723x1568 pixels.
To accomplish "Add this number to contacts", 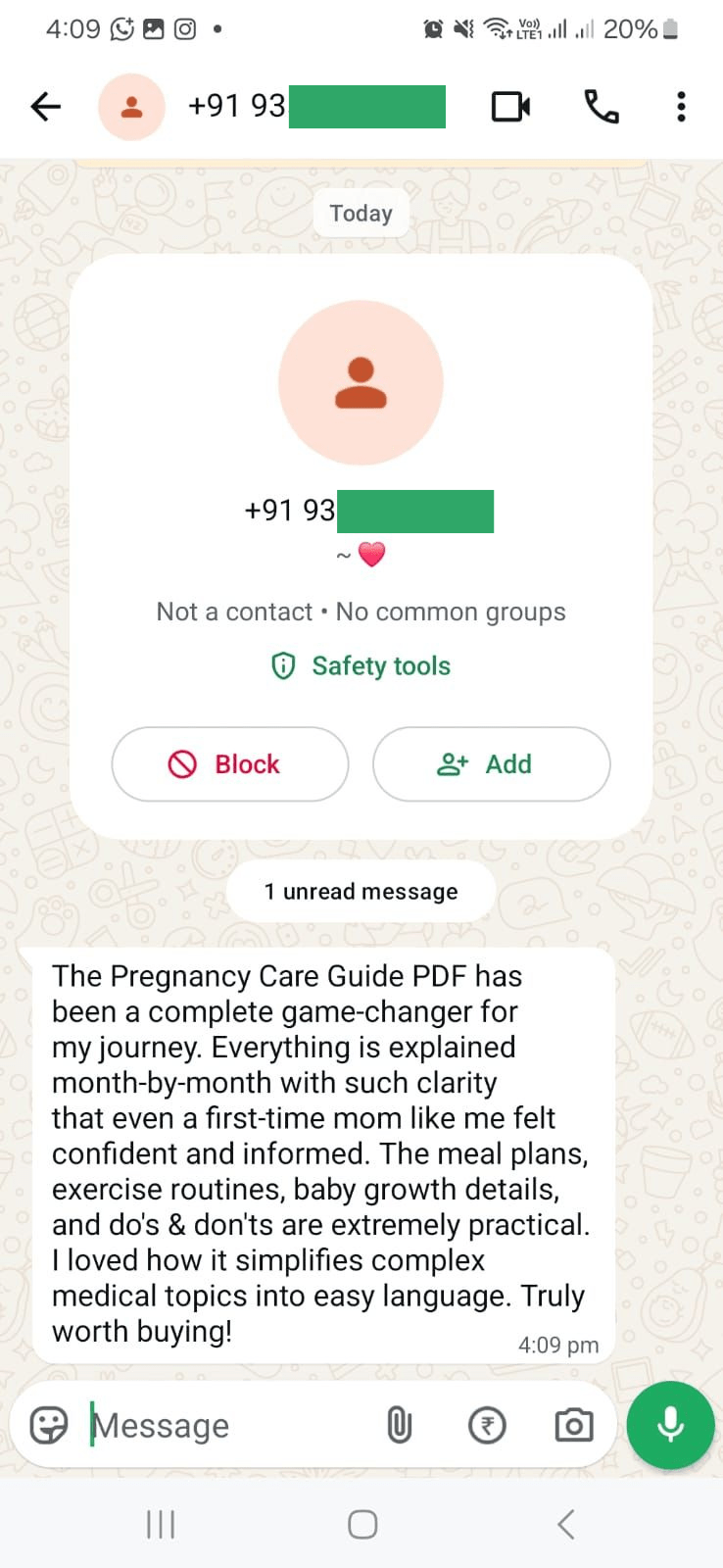I will pyautogui.click(x=491, y=764).
